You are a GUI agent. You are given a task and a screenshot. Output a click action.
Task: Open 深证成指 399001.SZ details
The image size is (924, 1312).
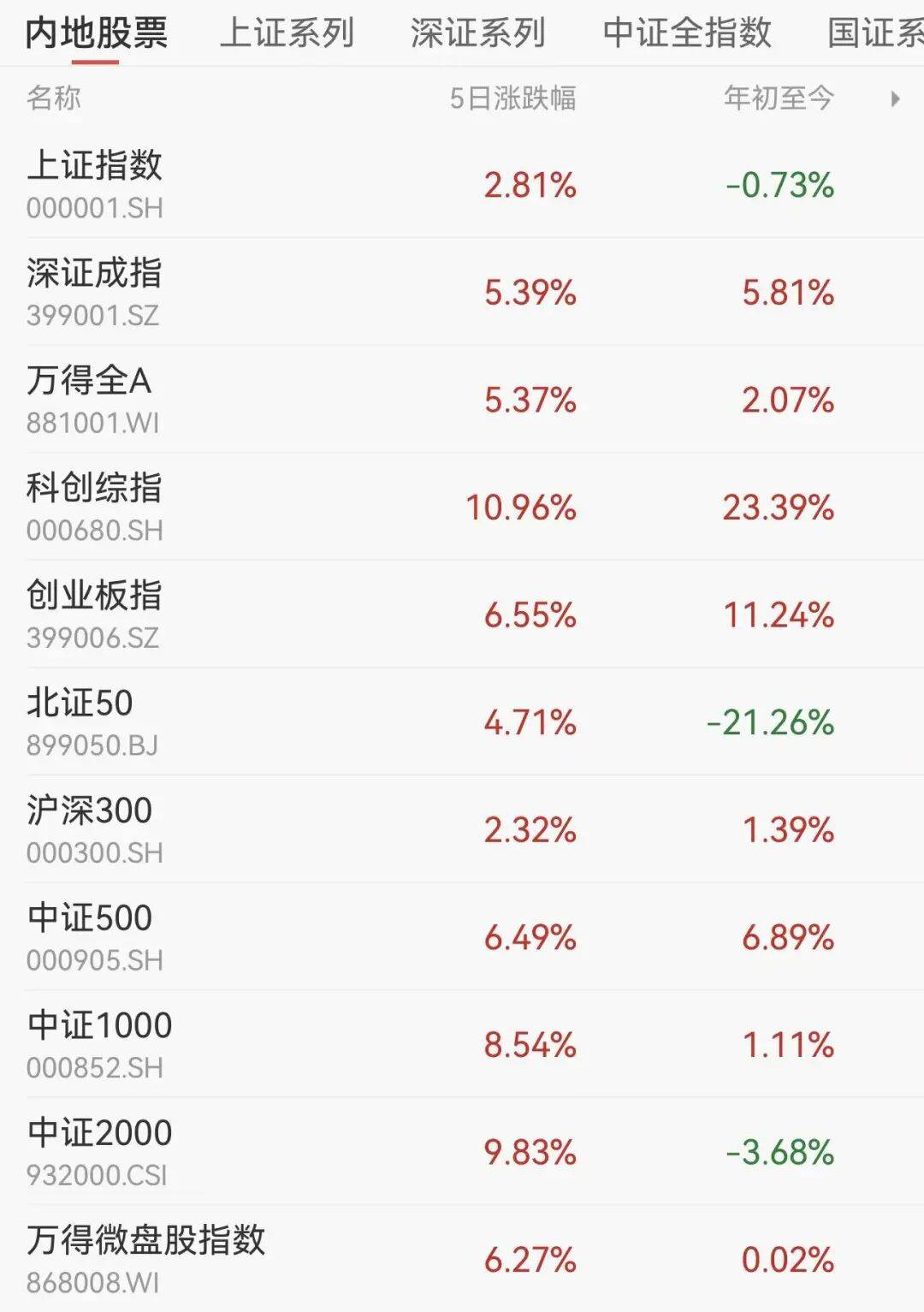(462, 292)
